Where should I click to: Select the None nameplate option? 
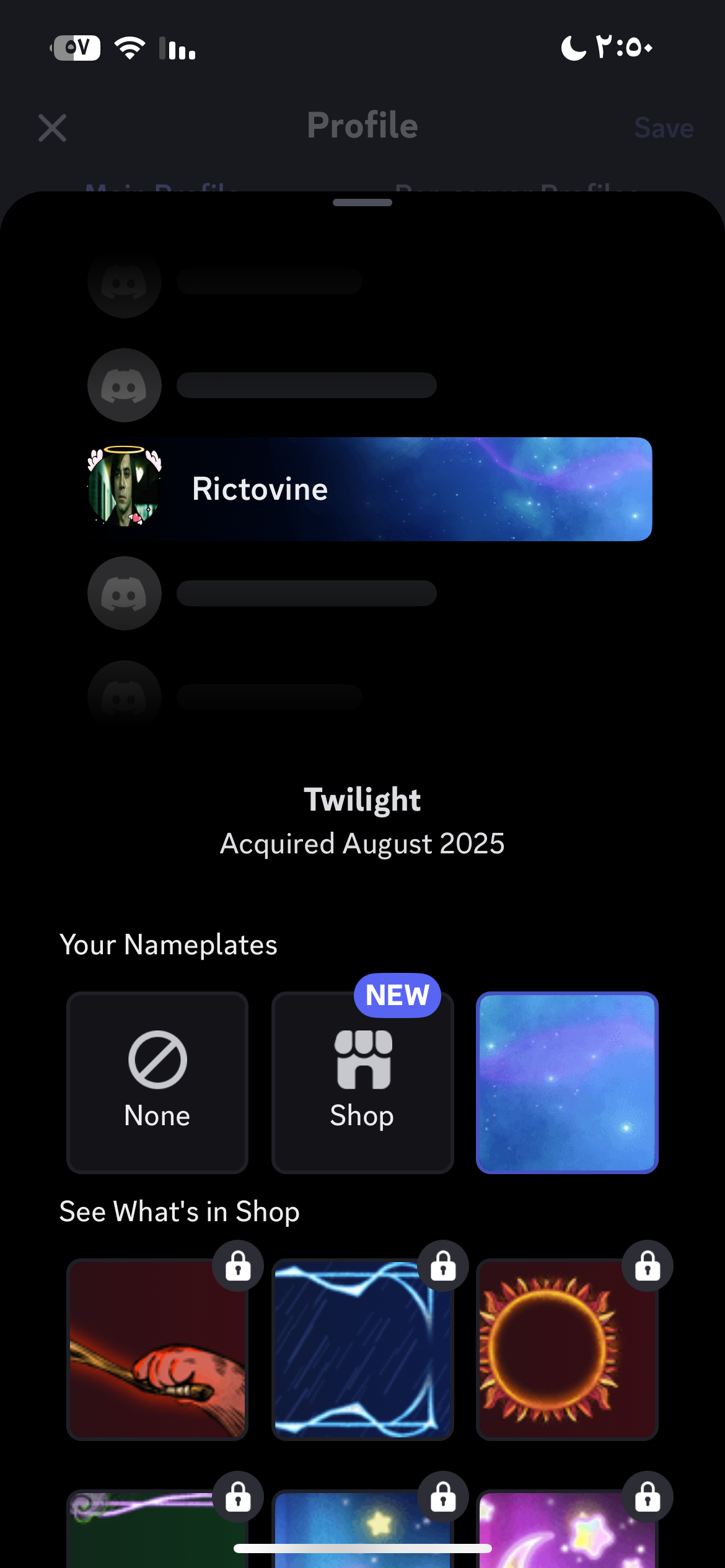(157, 1082)
